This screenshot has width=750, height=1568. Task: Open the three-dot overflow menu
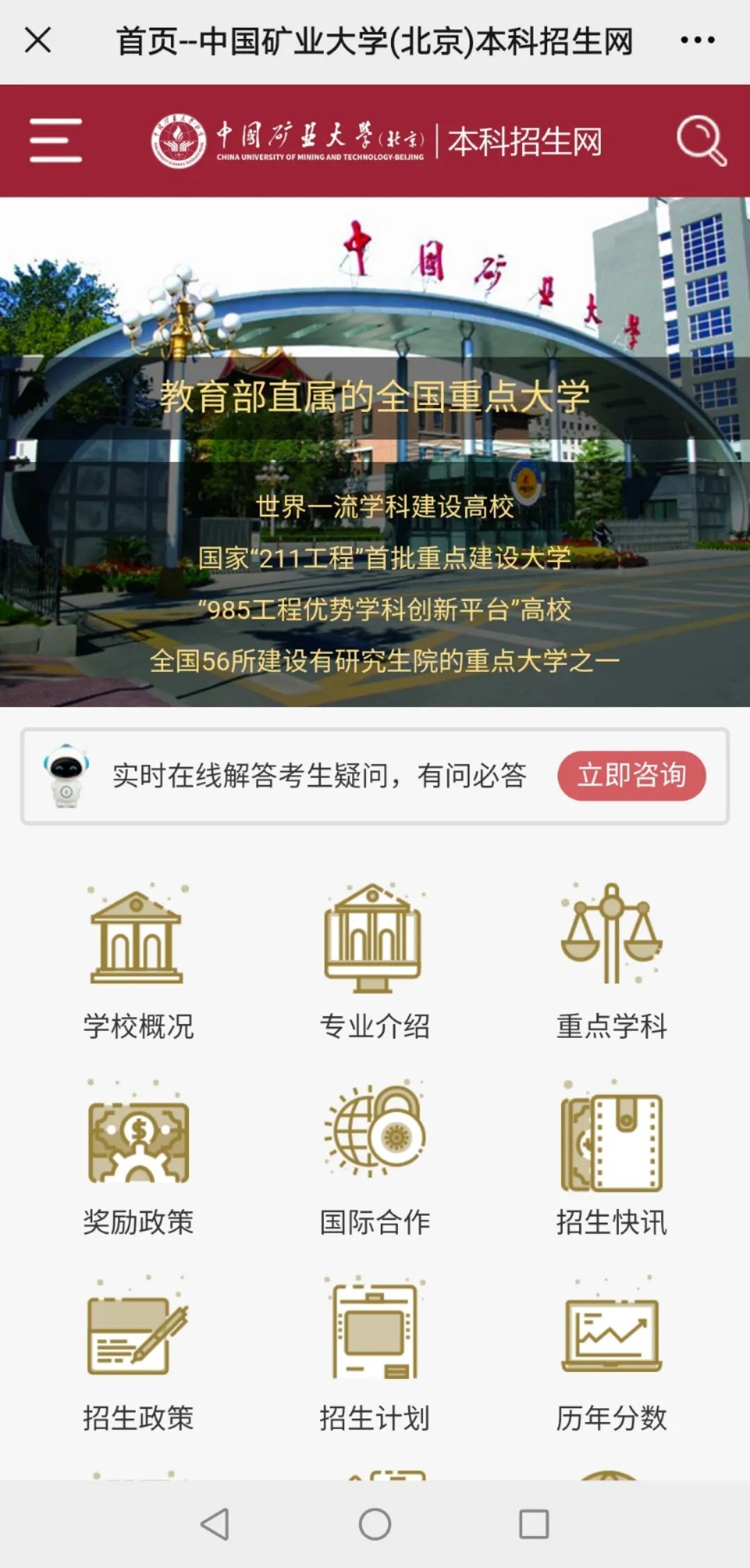[x=697, y=40]
